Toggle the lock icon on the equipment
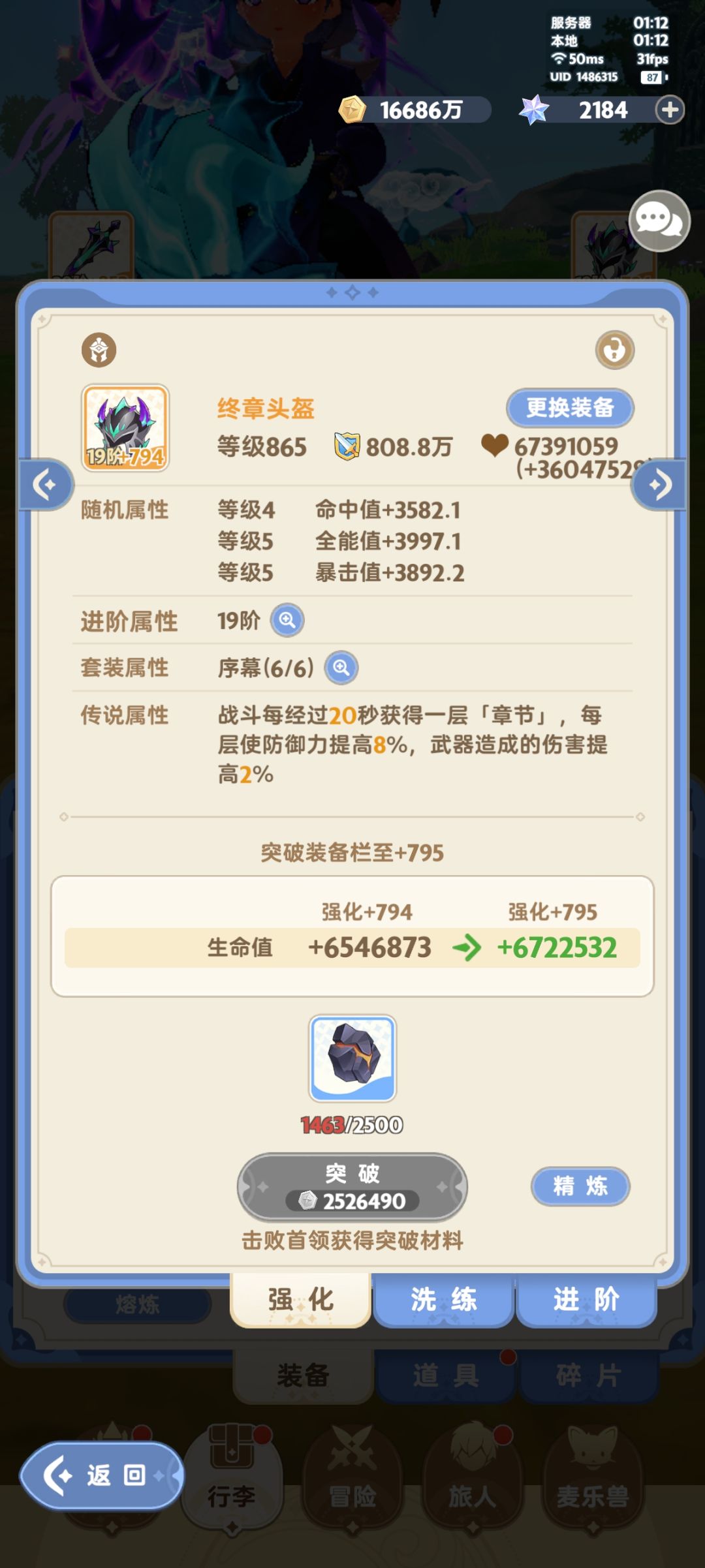This screenshot has height=1568, width=705. click(614, 350)
